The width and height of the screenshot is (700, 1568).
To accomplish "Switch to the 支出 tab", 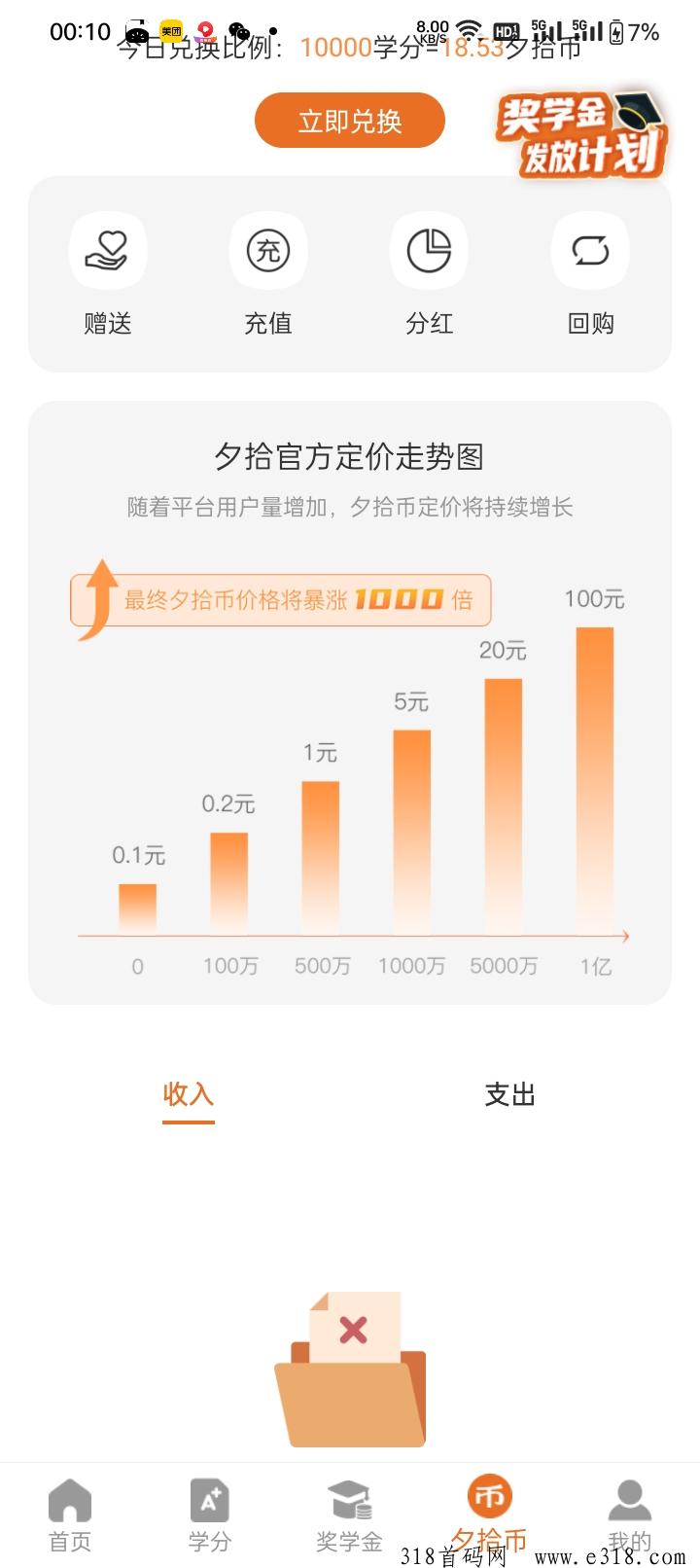I will [510, 1094].
